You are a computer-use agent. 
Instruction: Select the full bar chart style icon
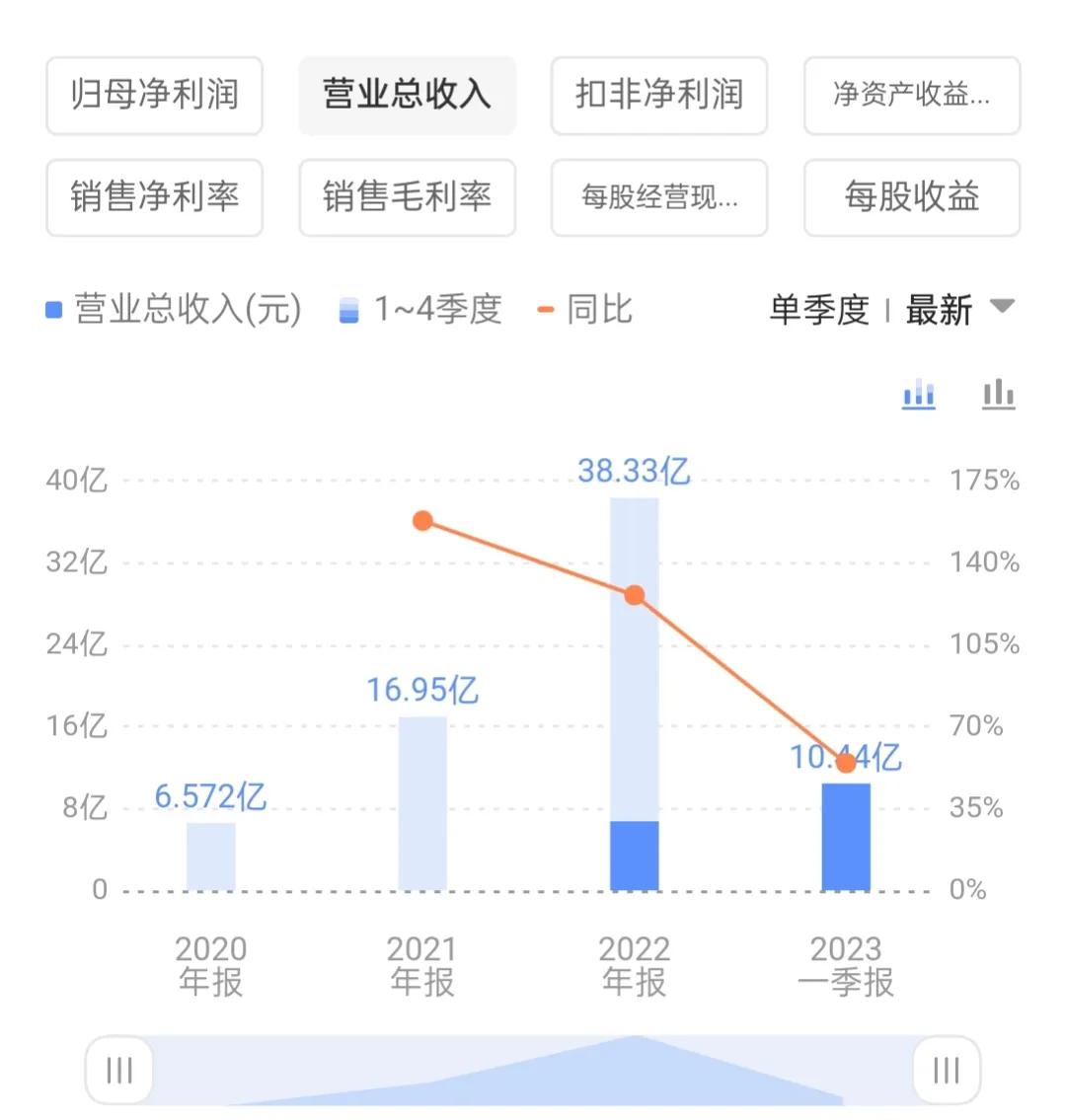(997, 393)
